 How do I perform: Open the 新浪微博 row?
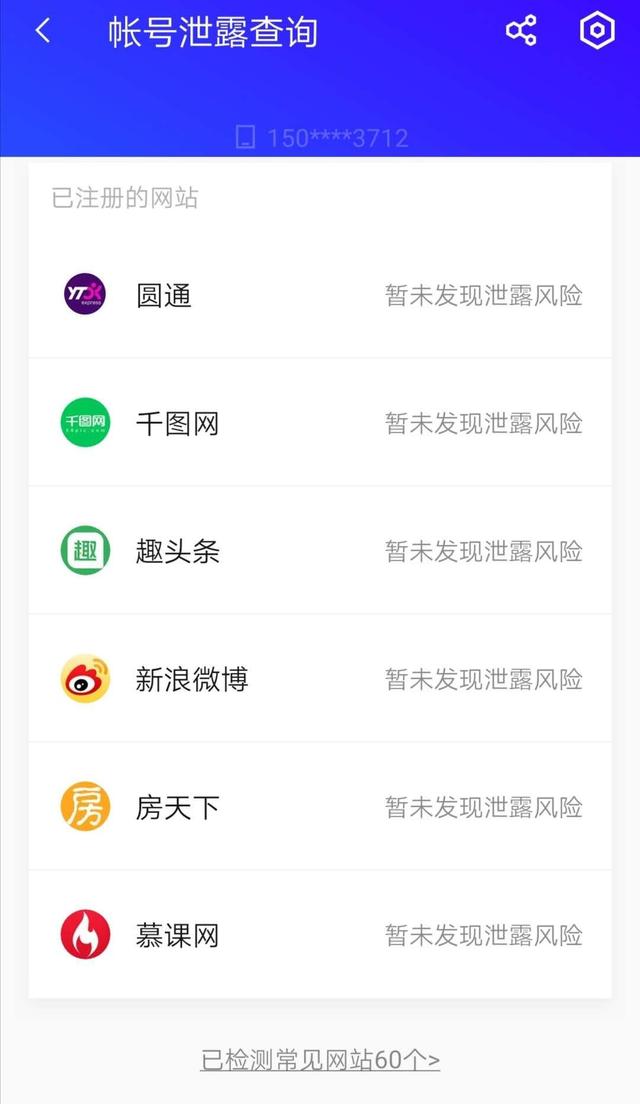(320, 679)
